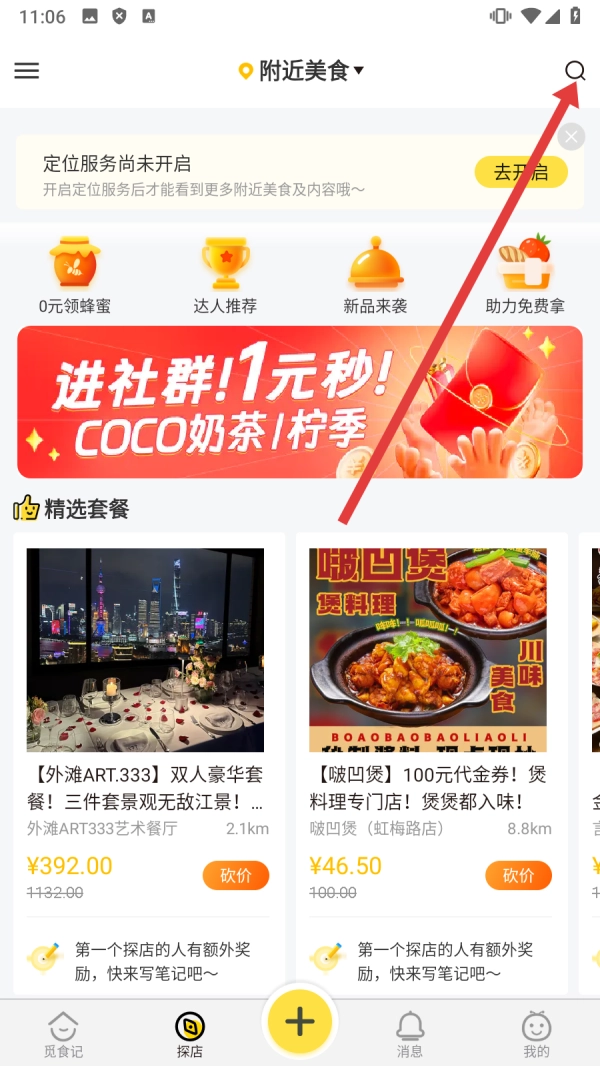
Task: Tap the search magnifier icon
Action: 574,71
